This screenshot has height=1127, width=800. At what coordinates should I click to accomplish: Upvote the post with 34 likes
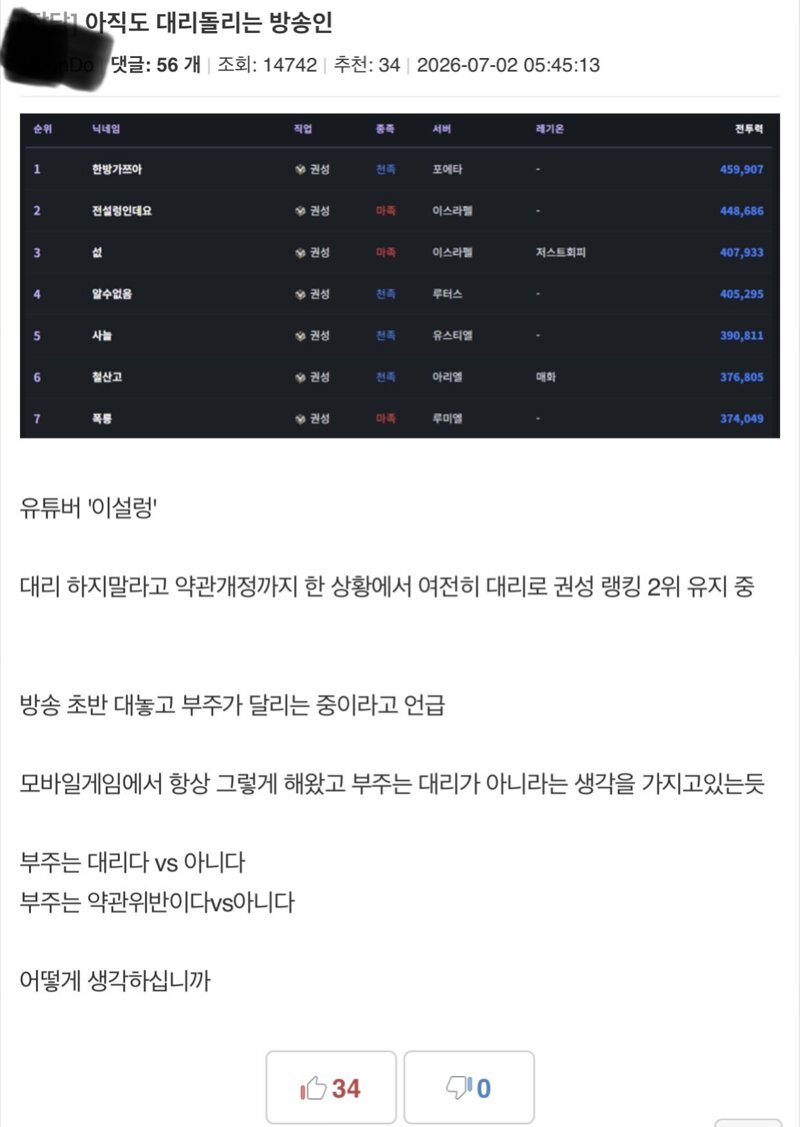point(331,1087)
